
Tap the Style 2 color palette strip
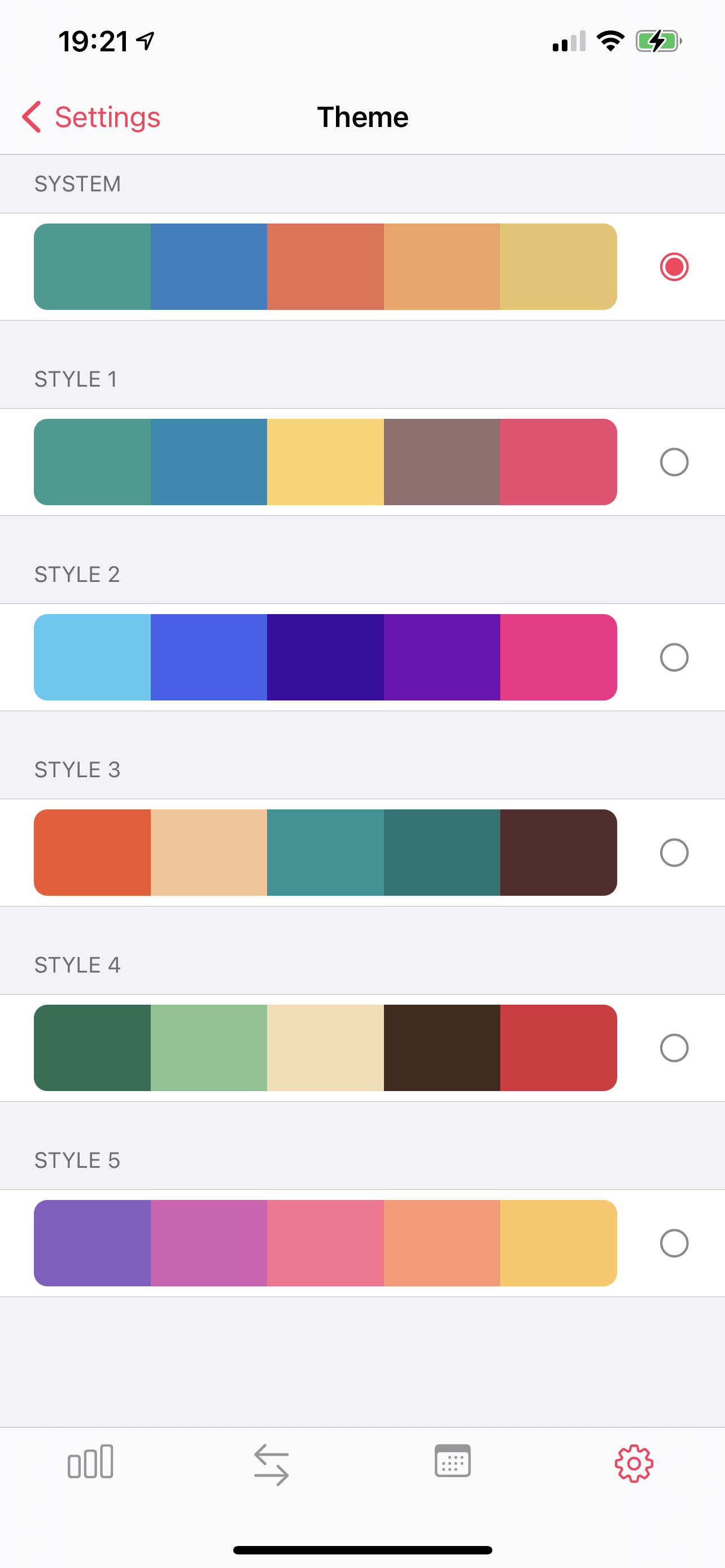[x=325, y=658]
